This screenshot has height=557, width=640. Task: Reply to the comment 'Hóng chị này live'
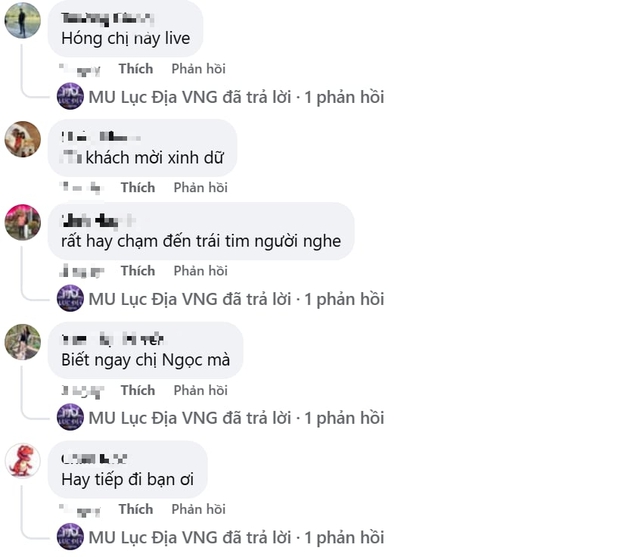tap(198, 68)
